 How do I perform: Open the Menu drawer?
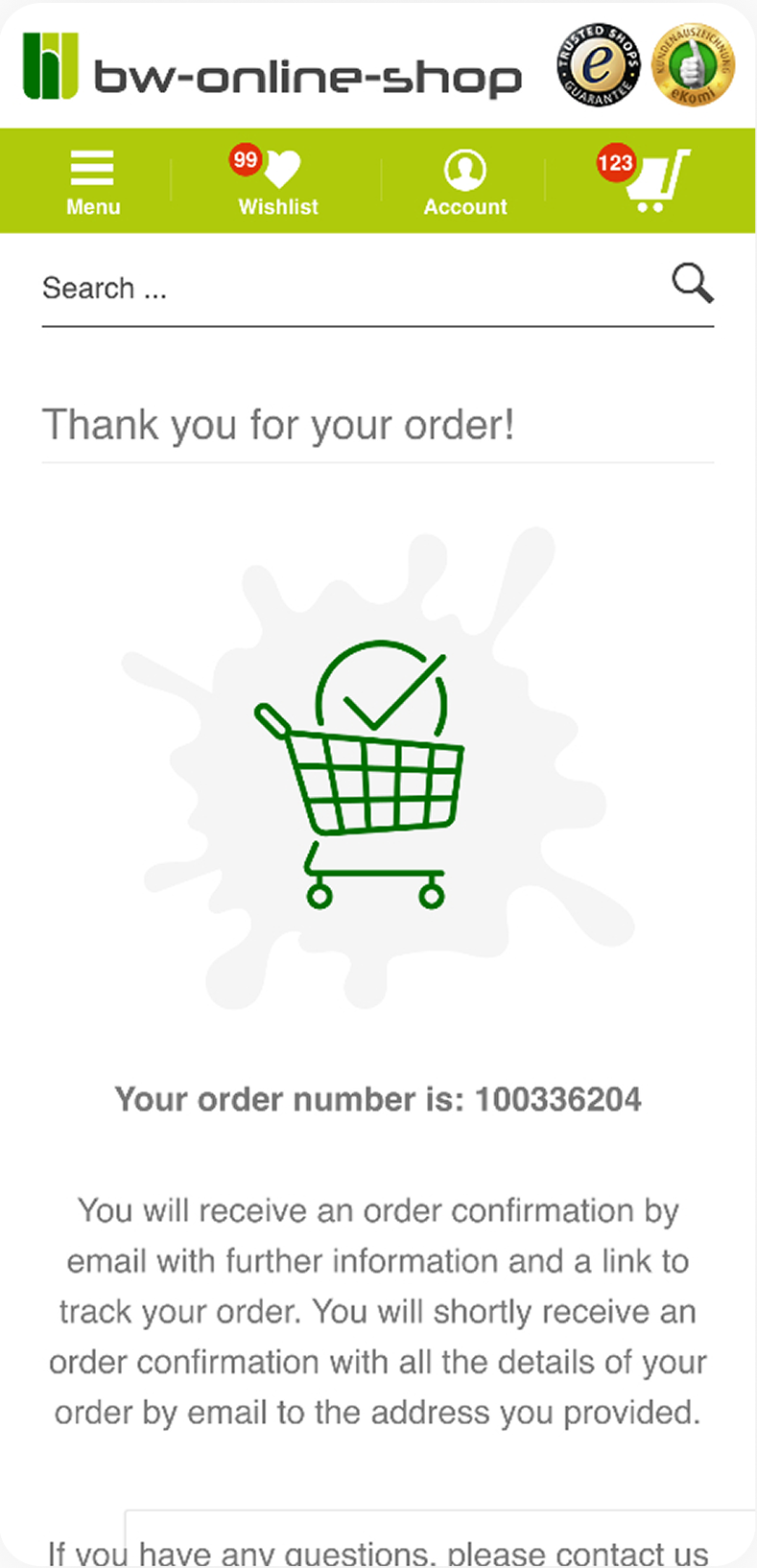click(92, 181)
